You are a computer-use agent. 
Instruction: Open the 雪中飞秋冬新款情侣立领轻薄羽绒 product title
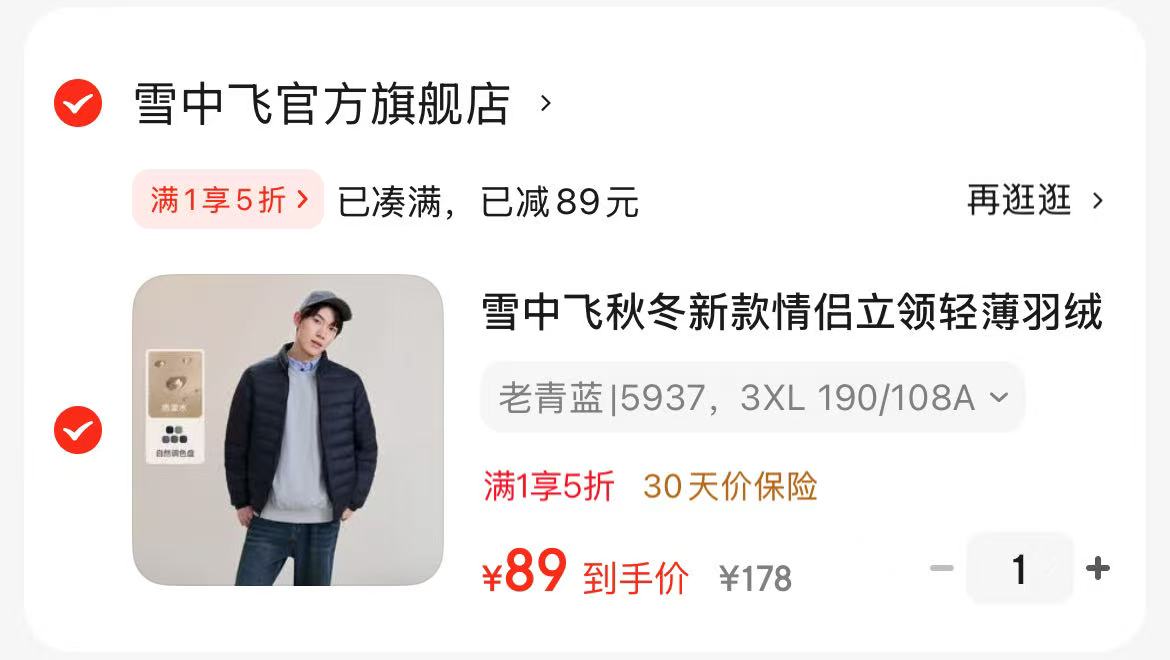[792, 313]
